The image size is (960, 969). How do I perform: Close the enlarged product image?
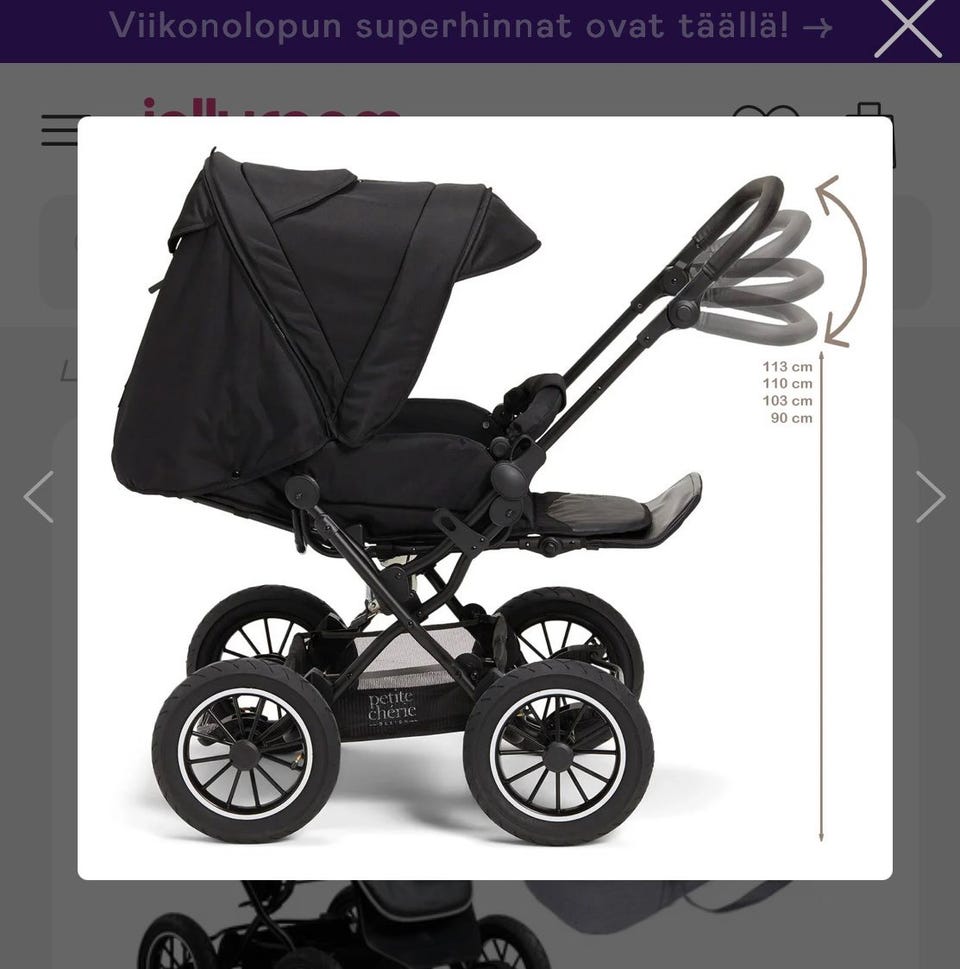click(x=907, y=28)
